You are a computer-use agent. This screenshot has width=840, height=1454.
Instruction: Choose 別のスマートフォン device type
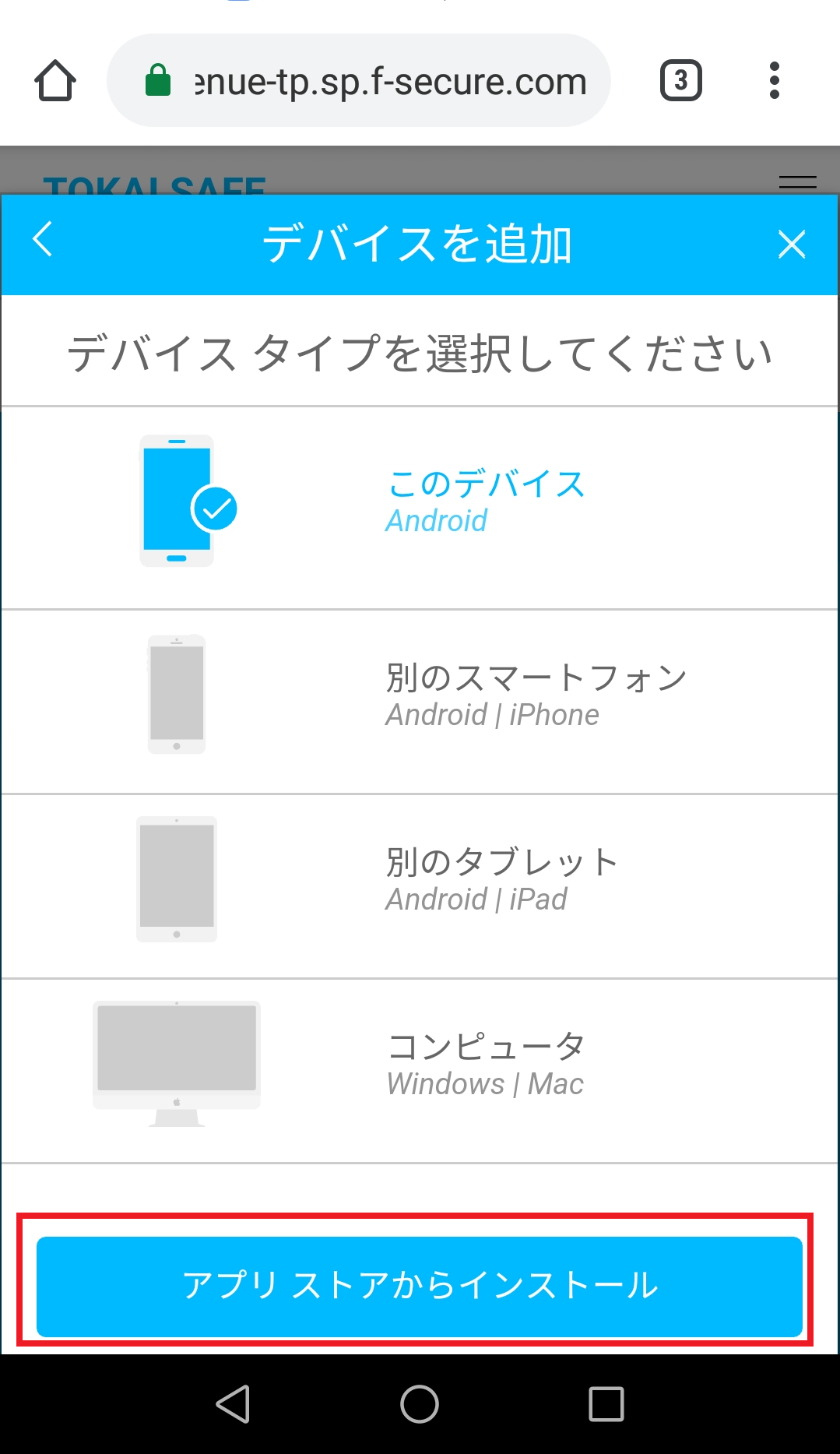420,702
